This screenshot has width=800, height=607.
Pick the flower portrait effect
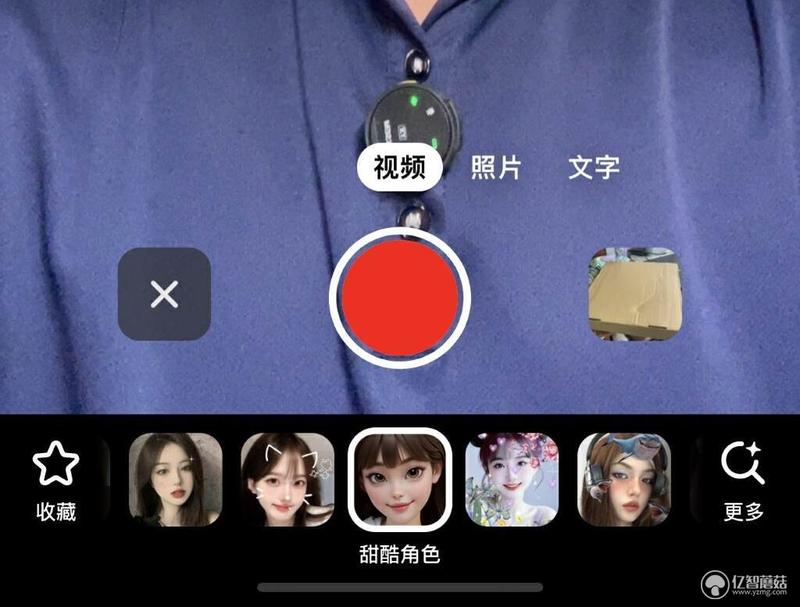(x=512, y=479)
